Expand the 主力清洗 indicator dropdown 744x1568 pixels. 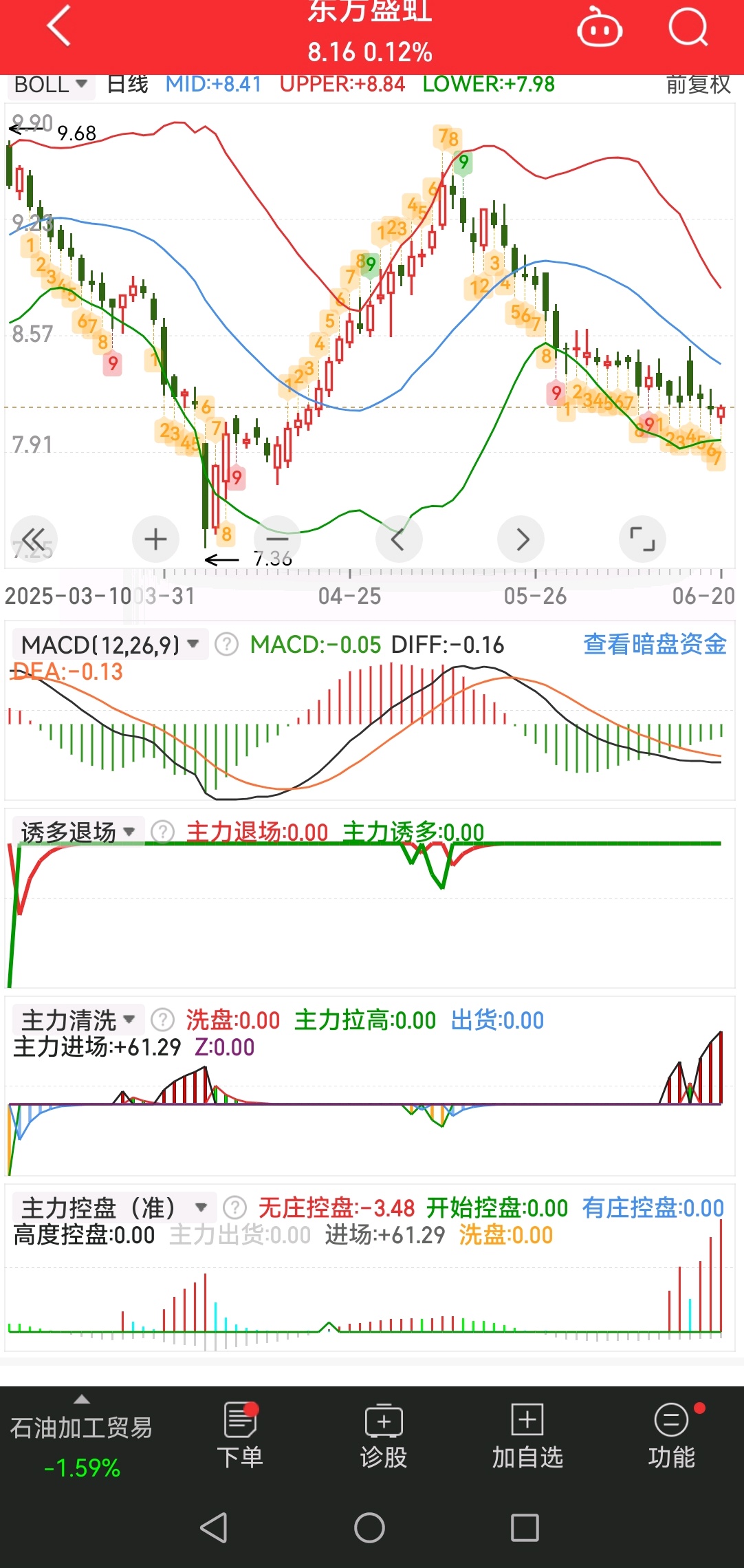coord(78,1020)
